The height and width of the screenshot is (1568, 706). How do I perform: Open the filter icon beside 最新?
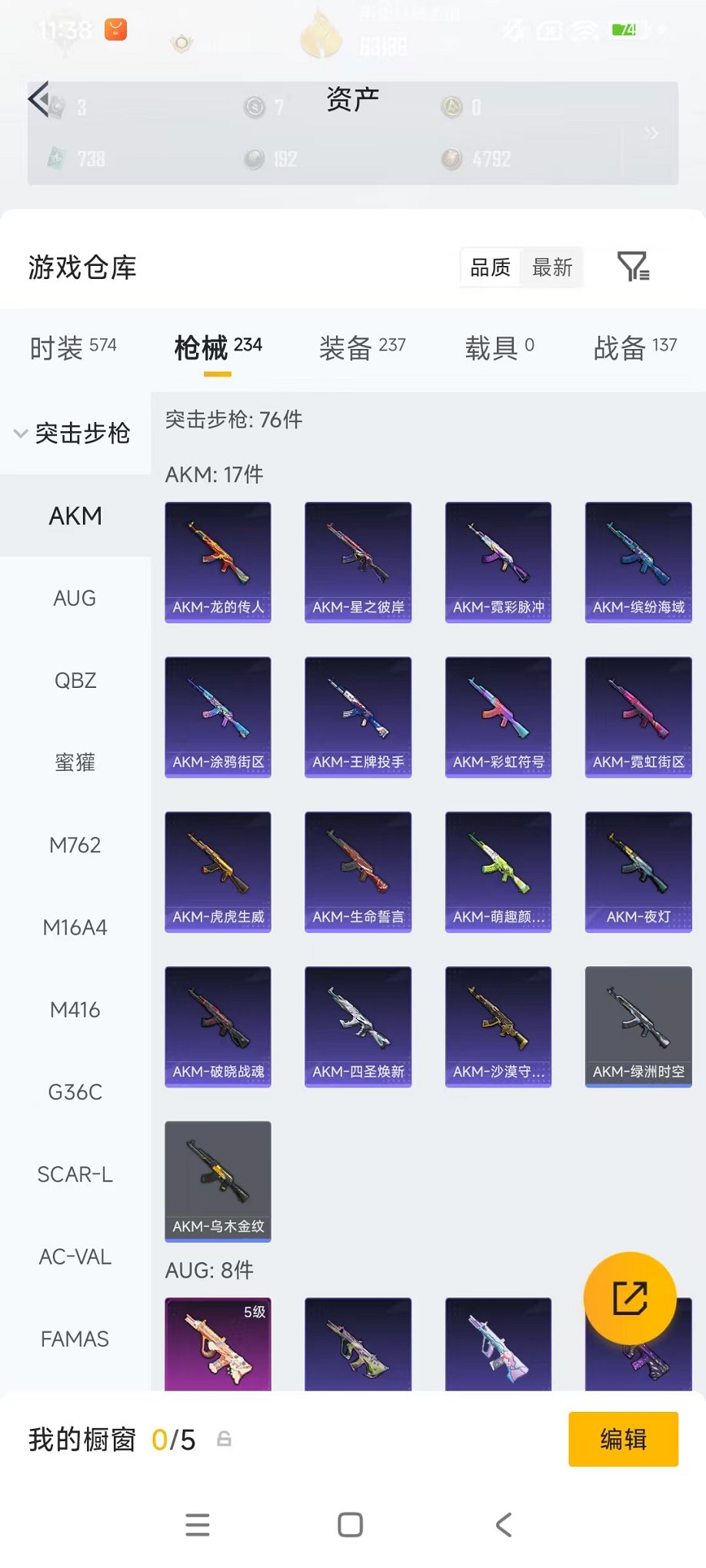pos(633,267)
